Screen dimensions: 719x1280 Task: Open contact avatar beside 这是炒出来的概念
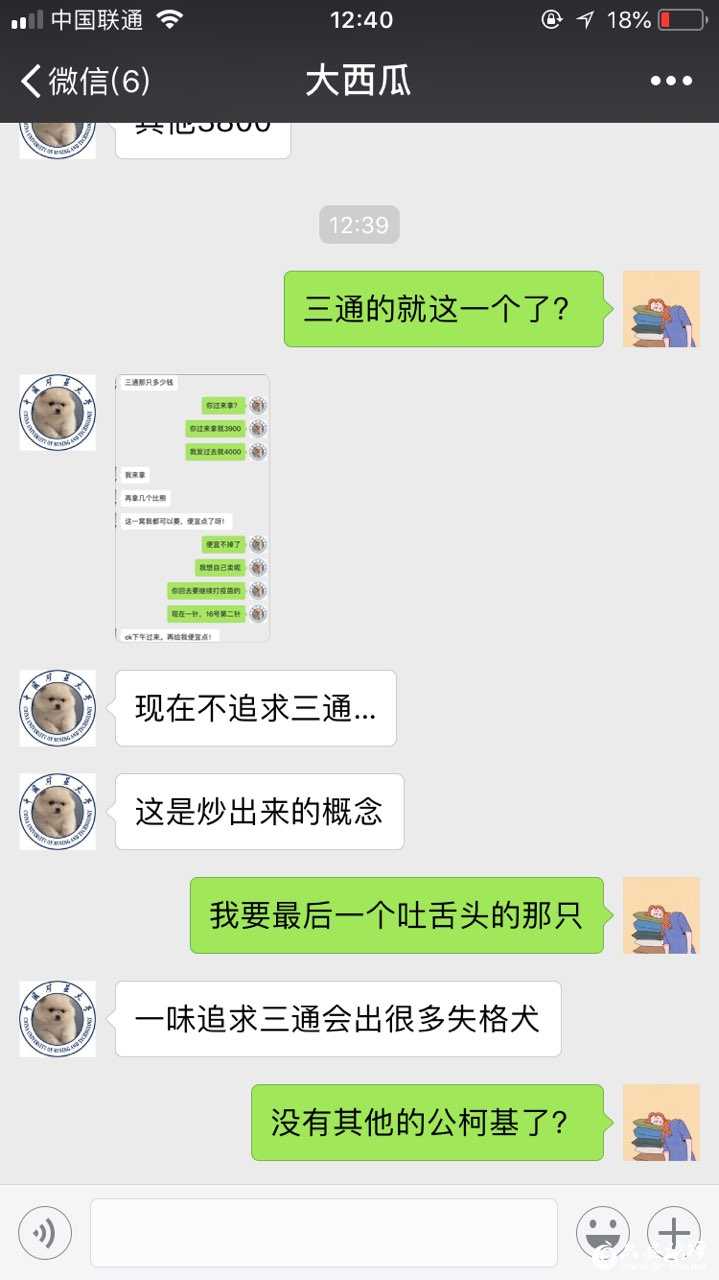pyautogui.click(x=58, y=811)
